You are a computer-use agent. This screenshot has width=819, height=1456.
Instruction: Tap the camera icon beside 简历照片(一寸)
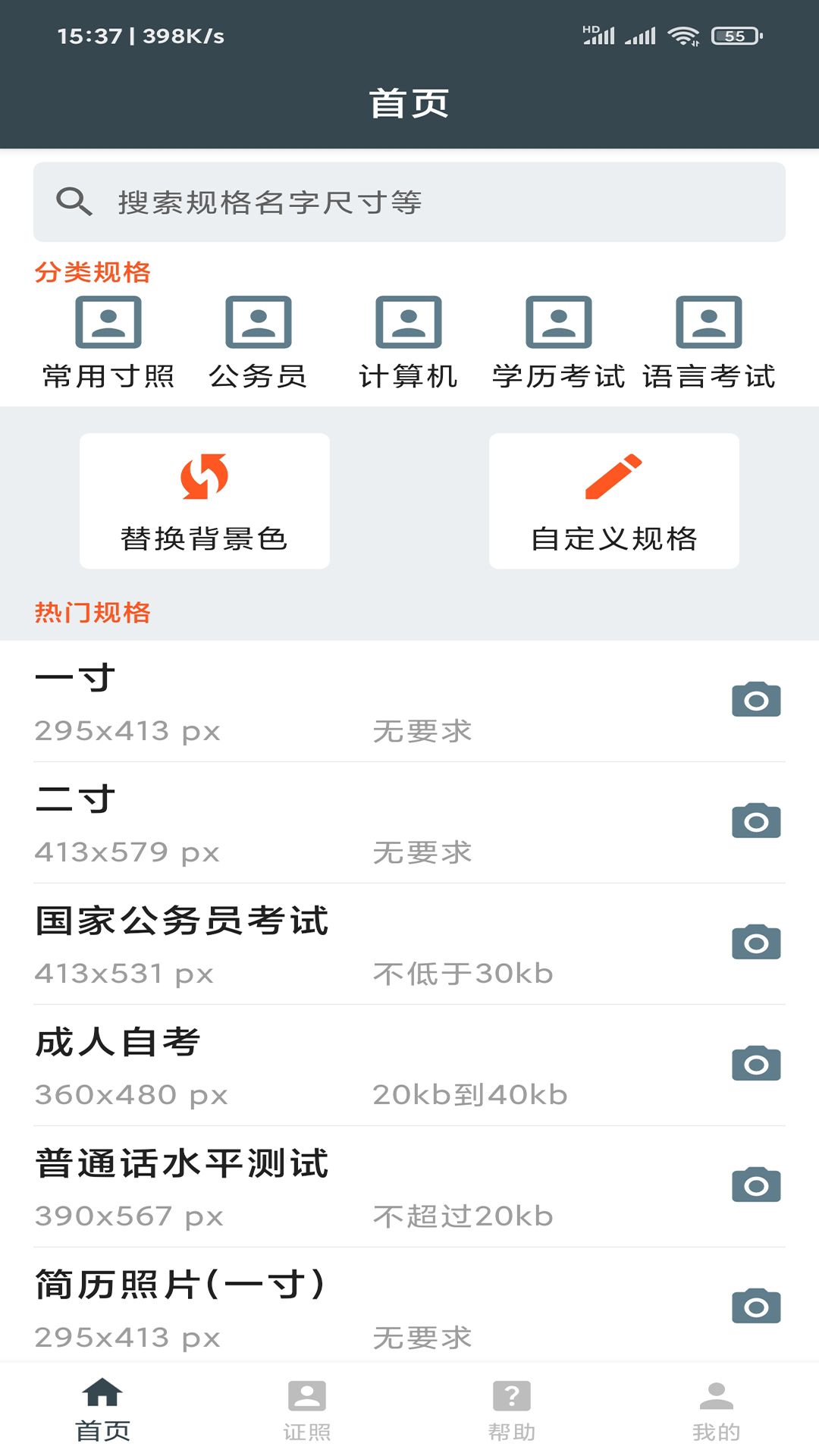(x=755, y=1305)
